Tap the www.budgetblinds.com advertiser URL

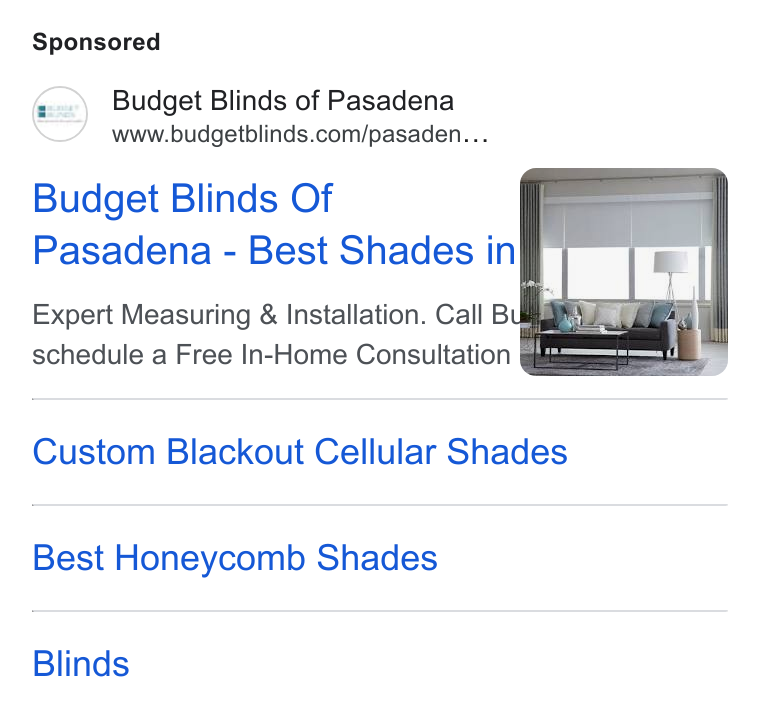pos(300,134)
